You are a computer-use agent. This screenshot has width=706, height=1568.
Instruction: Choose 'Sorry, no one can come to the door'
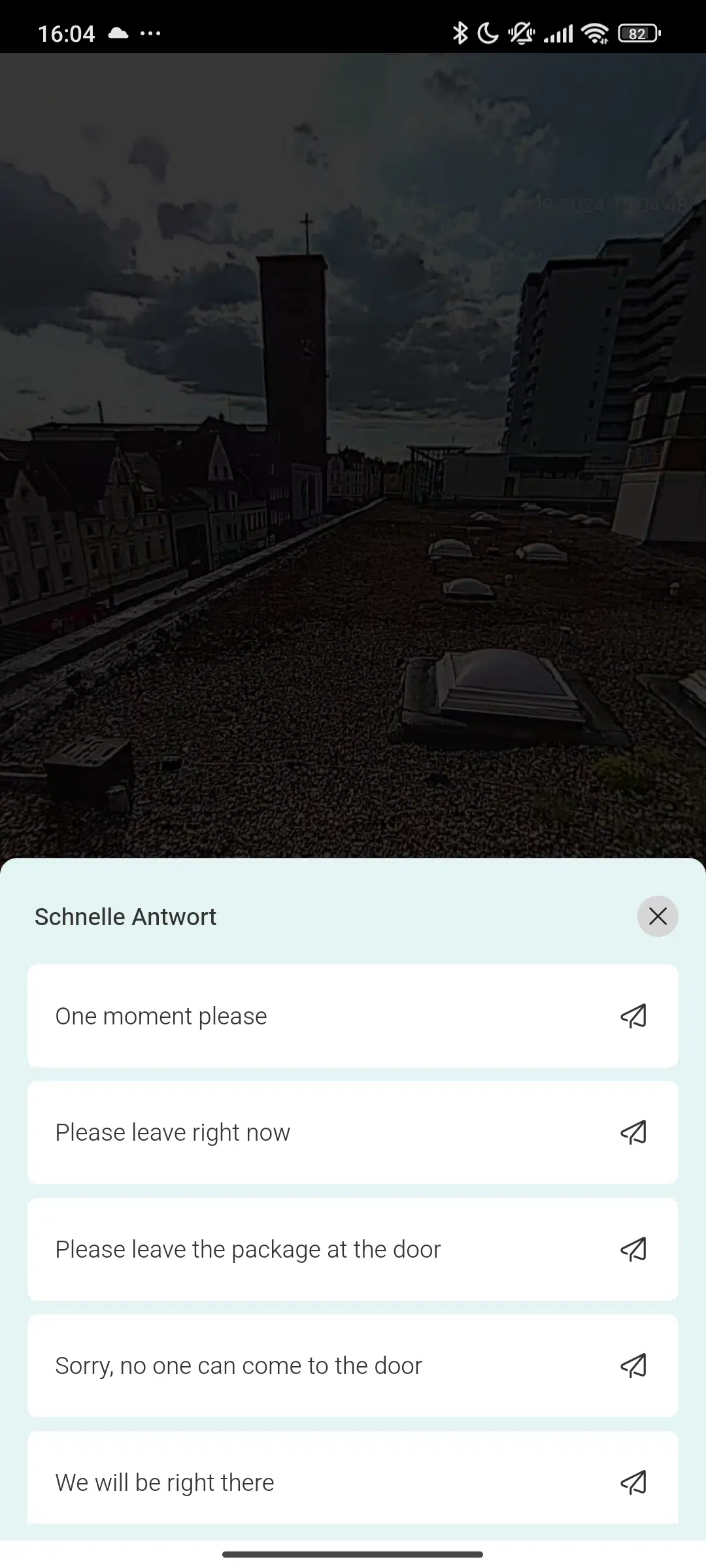coord(353,1365)
